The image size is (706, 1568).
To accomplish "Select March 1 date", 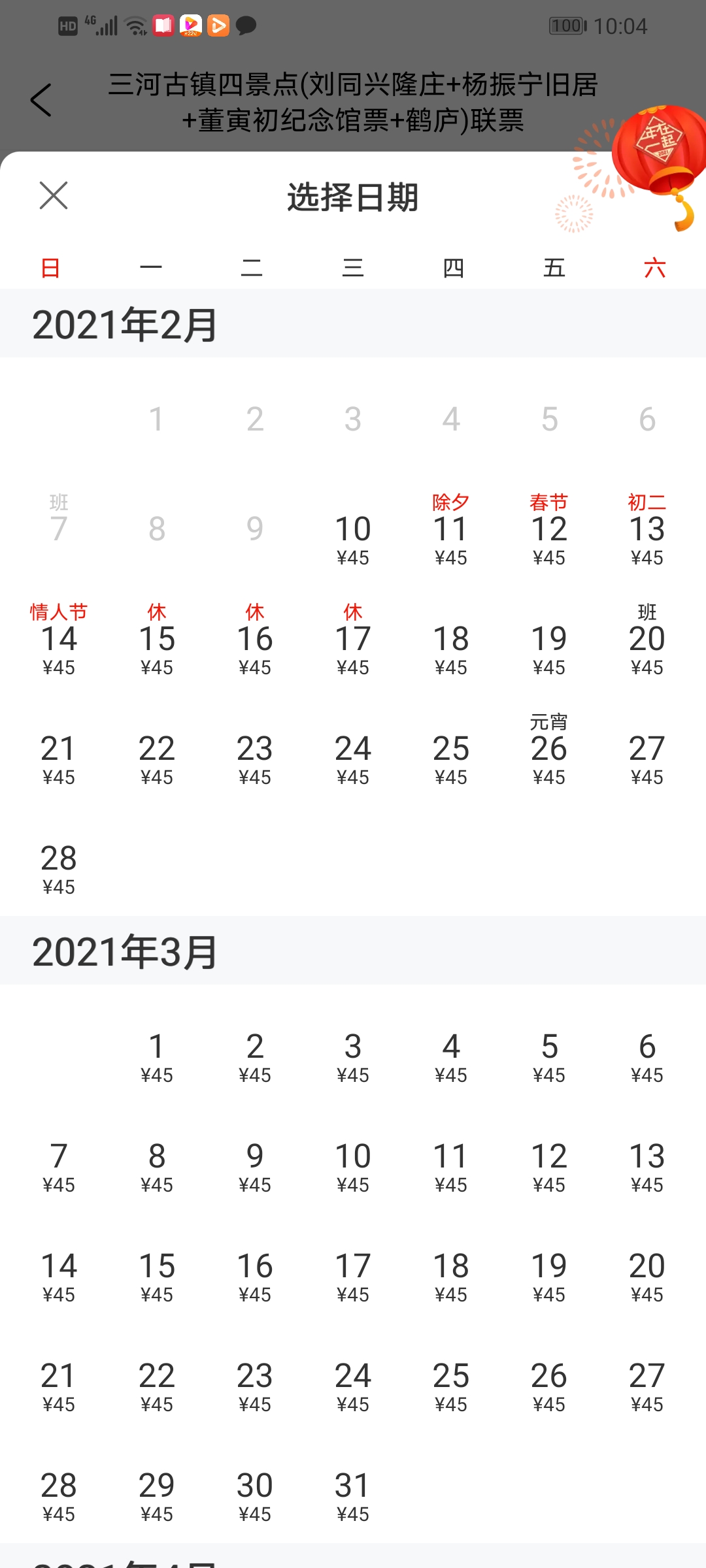I will [157, 1055].
